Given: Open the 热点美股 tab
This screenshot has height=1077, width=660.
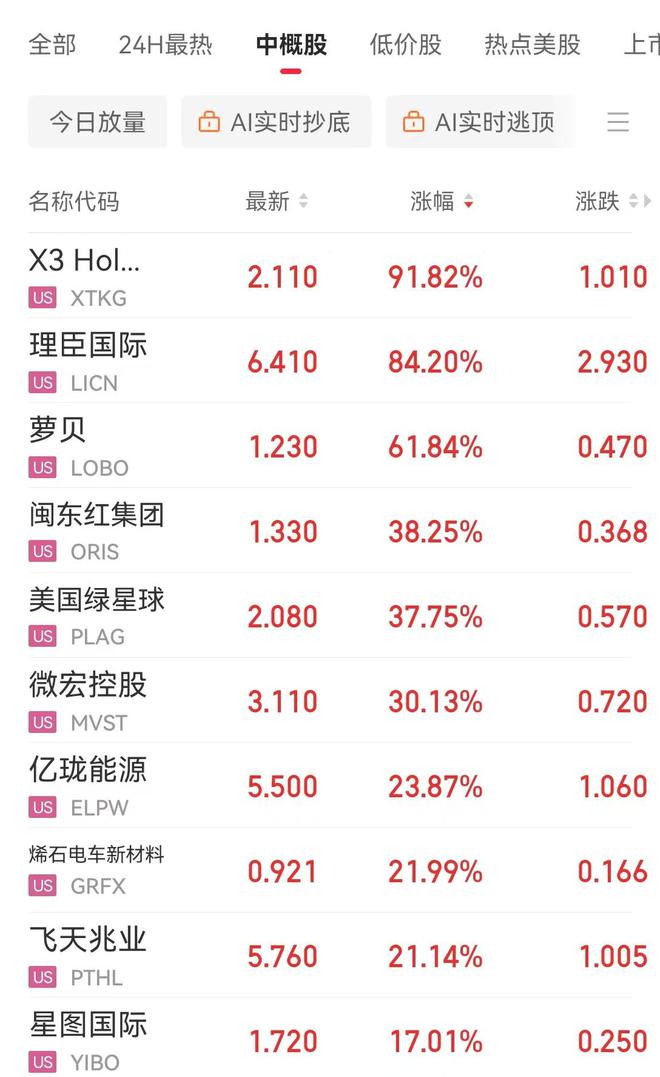Looking at the screenshot, I should pyautogui.click(x=532, y=45).
